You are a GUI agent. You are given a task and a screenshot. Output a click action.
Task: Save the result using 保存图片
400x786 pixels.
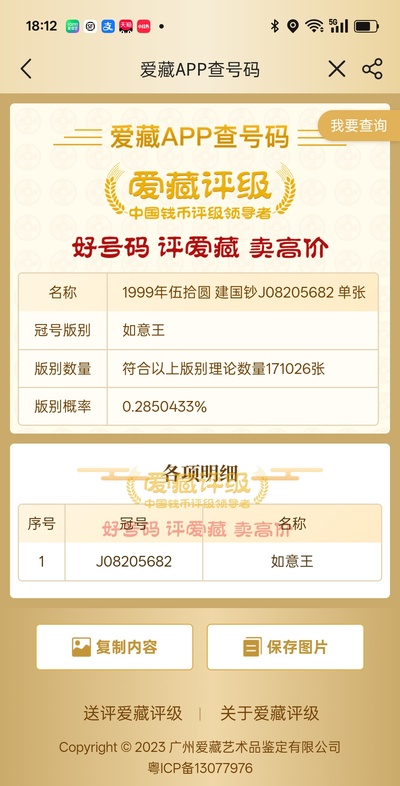(x=285, y=647)
